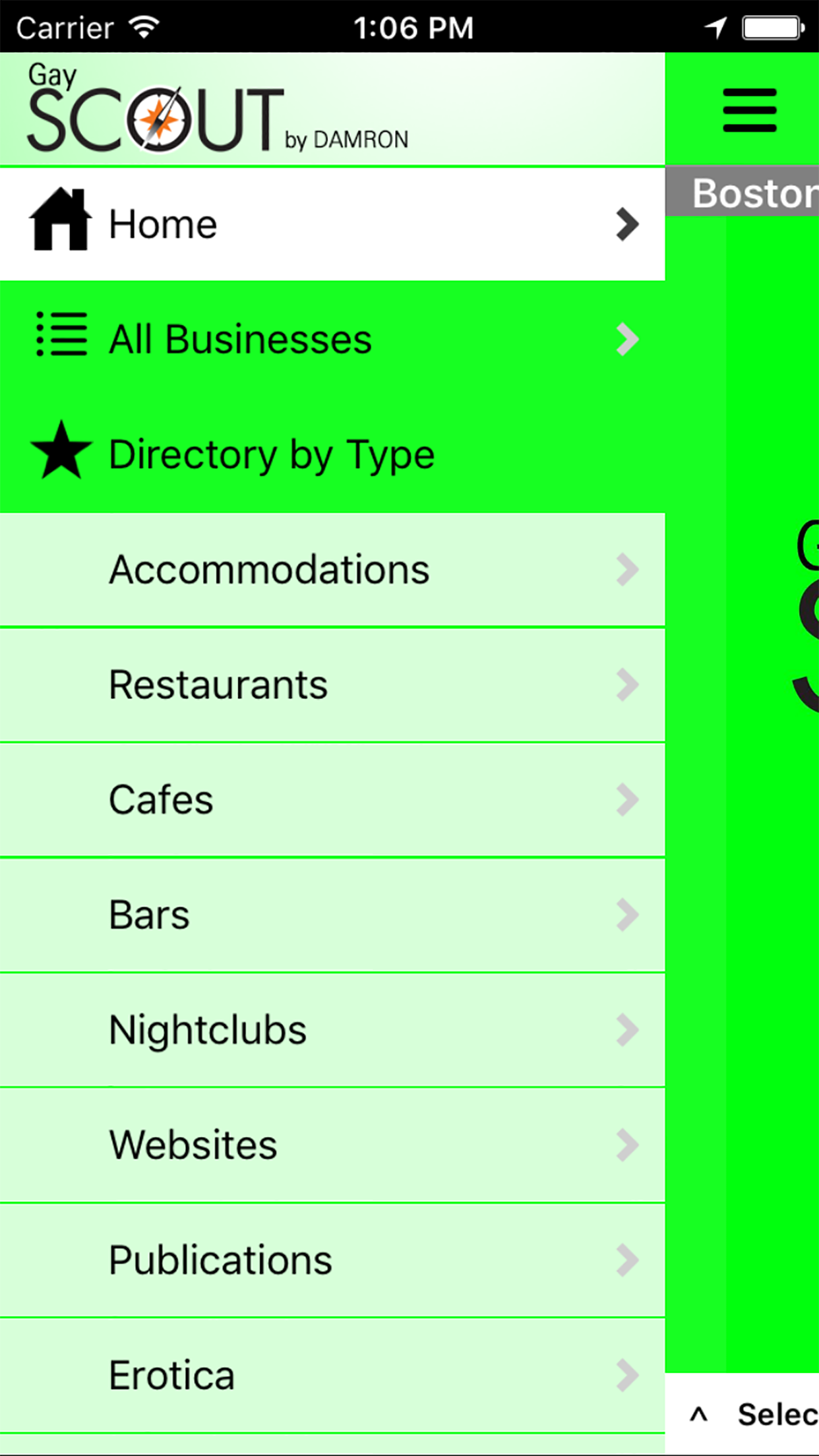Open Nightclubs category
The image size is (819, 1456).
pyautogui.click(x=332, y=1030)
